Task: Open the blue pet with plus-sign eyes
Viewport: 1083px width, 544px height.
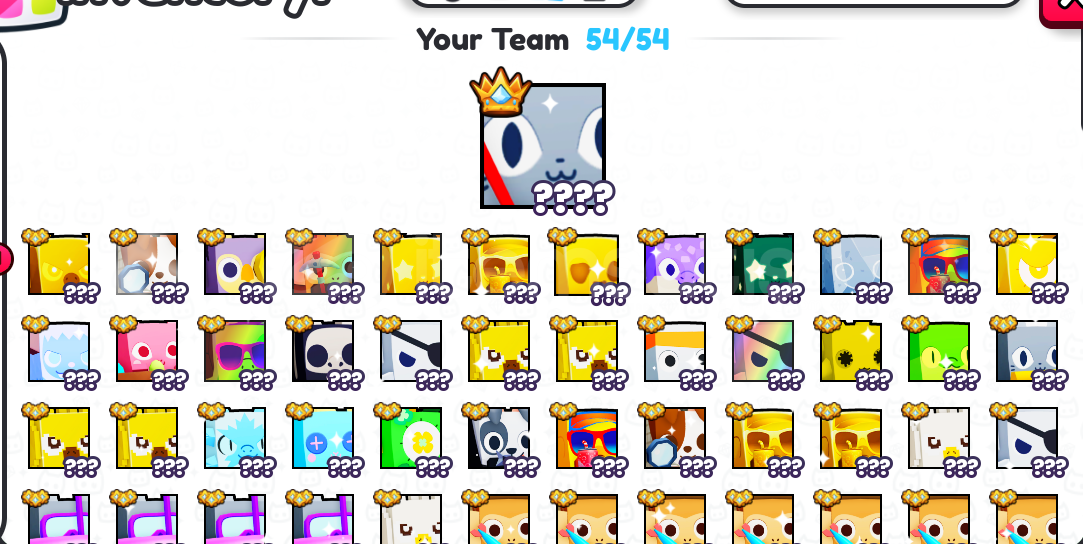Action: (323, 438)
